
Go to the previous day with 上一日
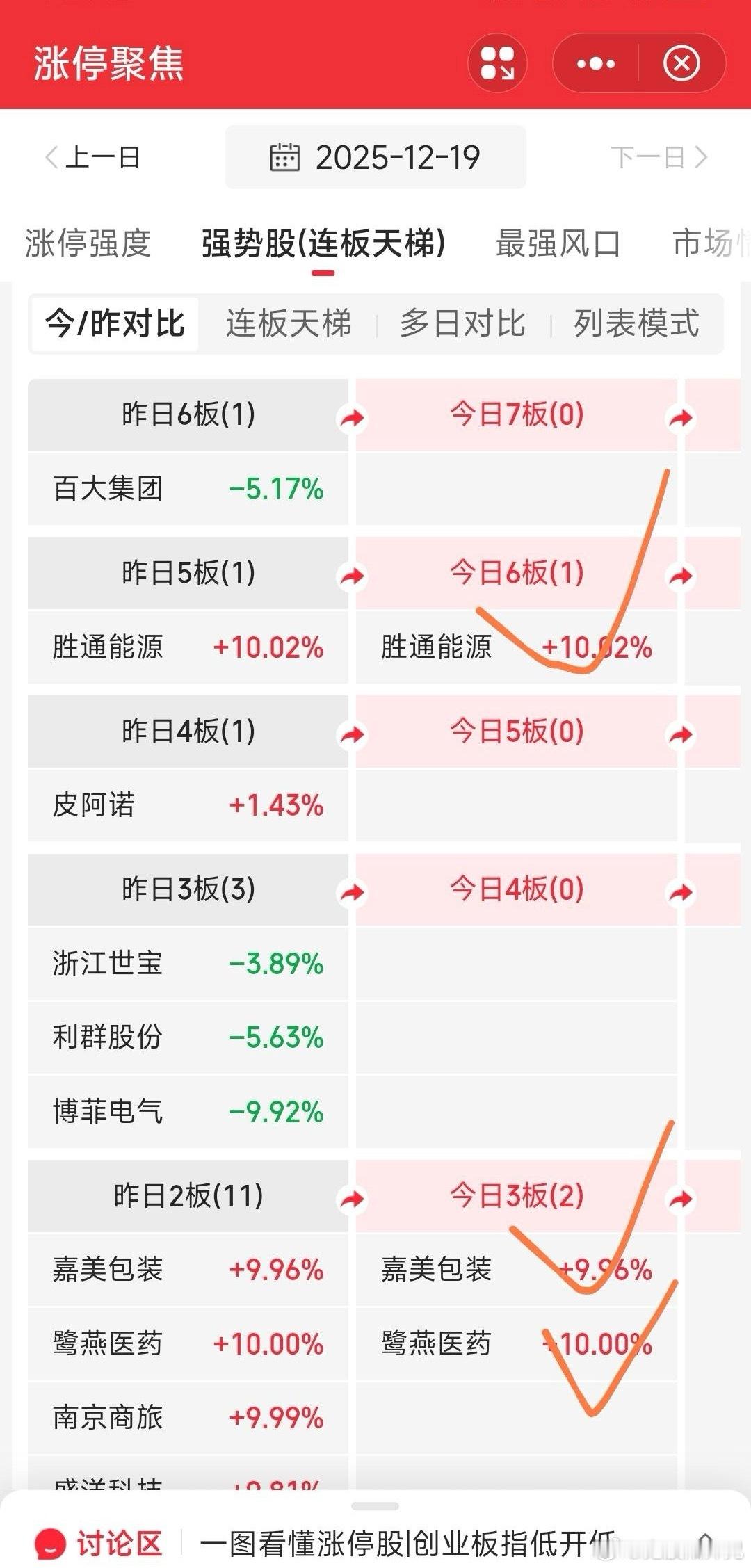point(94,158)
